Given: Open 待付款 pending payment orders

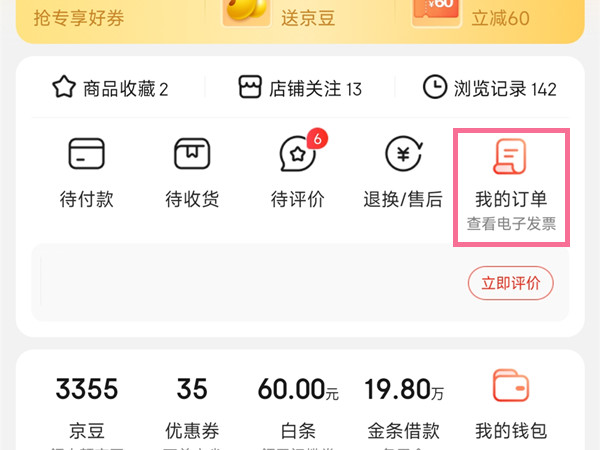Looking at the screenshot, I should 86,171.
